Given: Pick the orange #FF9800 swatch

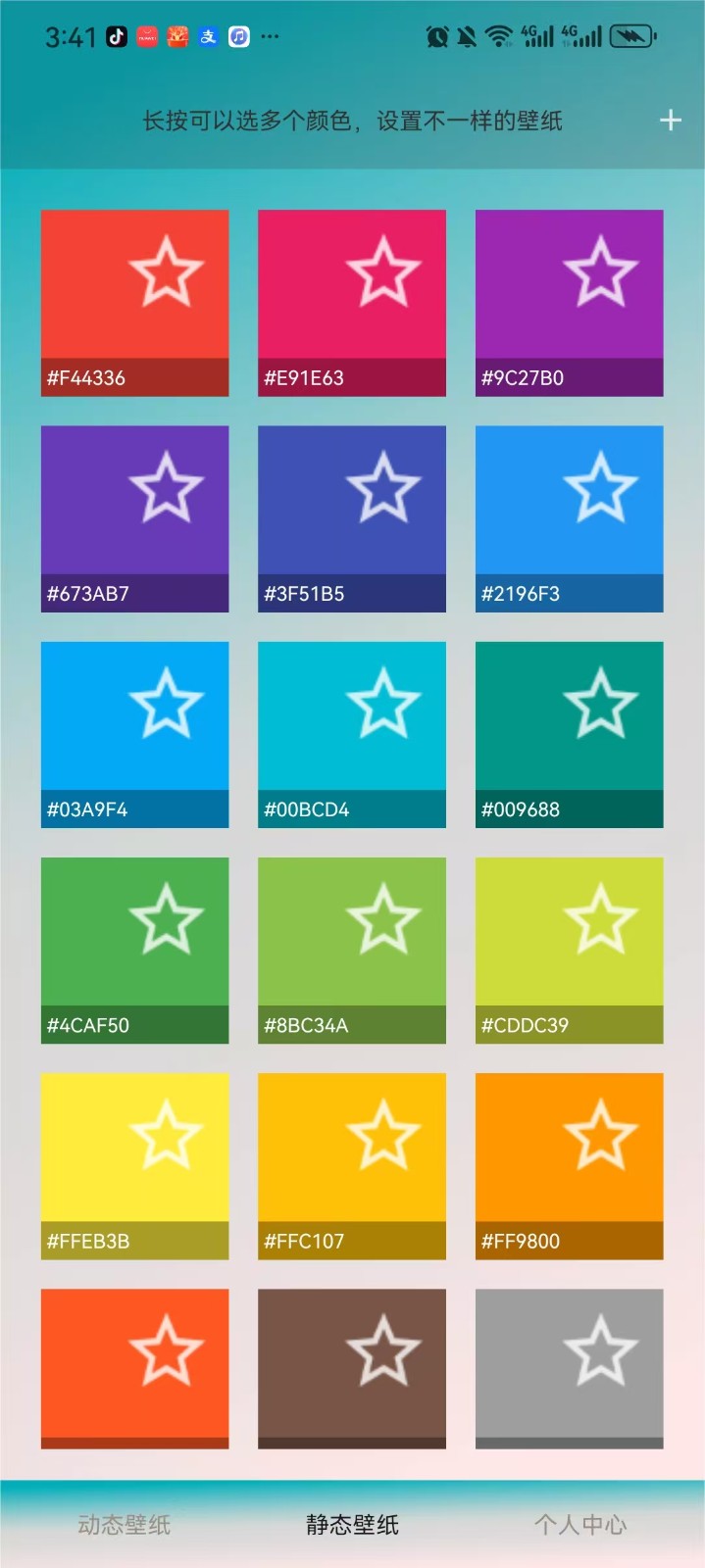Looking at the screenshot, I should point(569,1164).
